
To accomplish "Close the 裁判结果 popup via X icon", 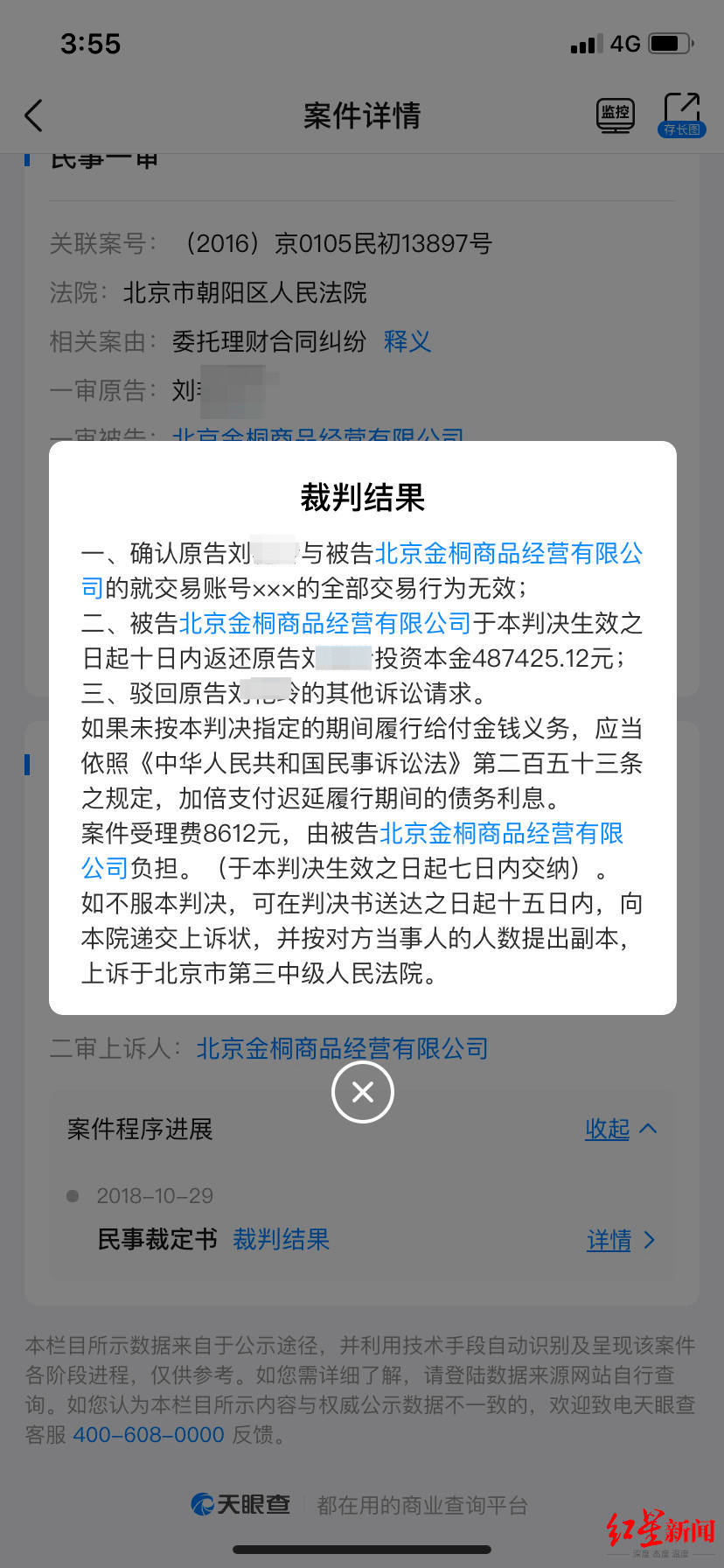I will pos(362,1092).
